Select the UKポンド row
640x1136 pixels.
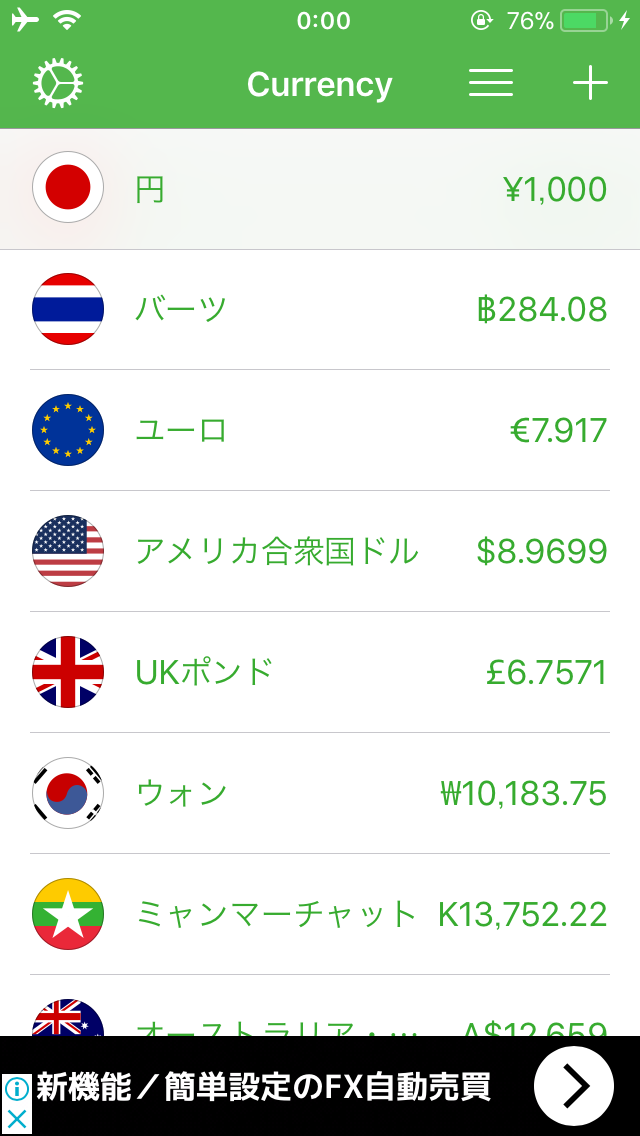[320, 672]
